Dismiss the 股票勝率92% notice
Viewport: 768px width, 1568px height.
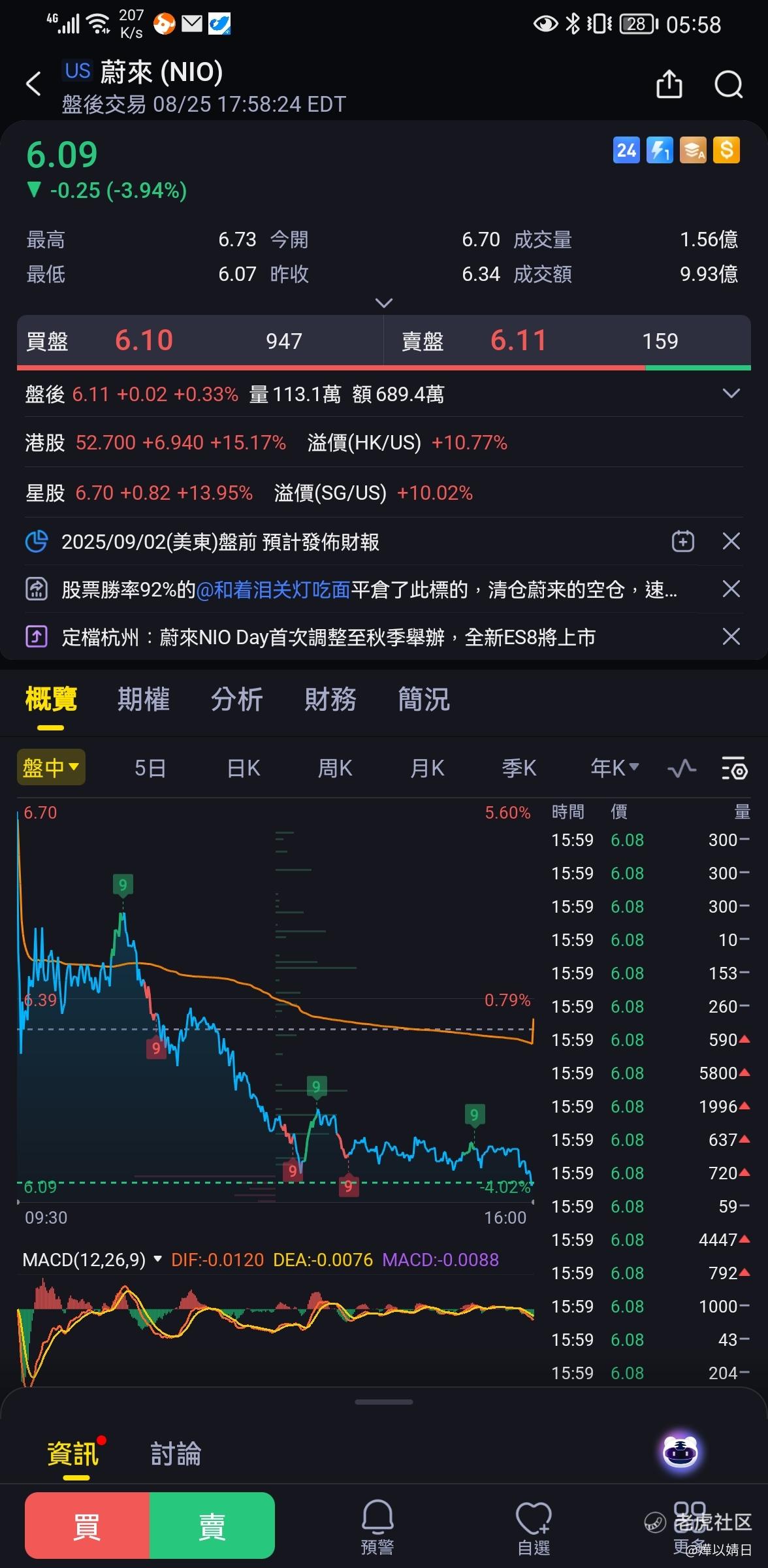(731, 589)
